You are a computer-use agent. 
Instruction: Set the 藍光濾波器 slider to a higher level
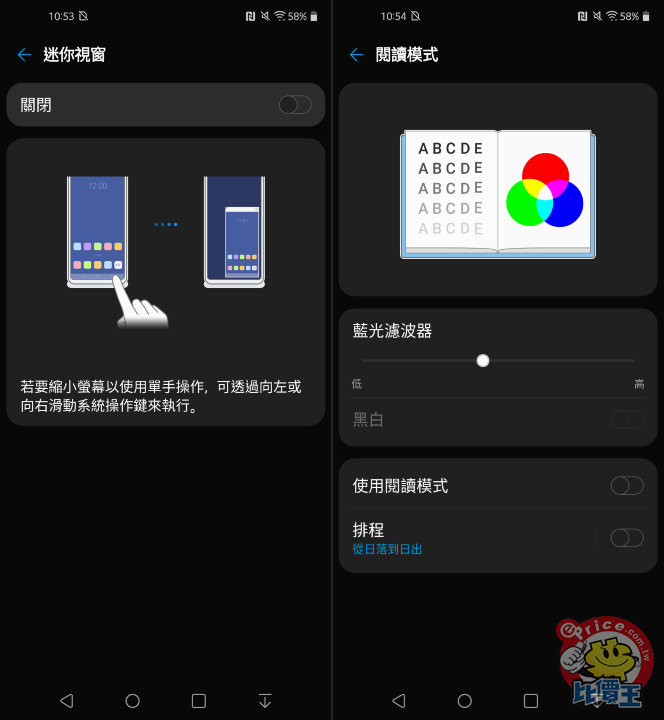[580, 360]
